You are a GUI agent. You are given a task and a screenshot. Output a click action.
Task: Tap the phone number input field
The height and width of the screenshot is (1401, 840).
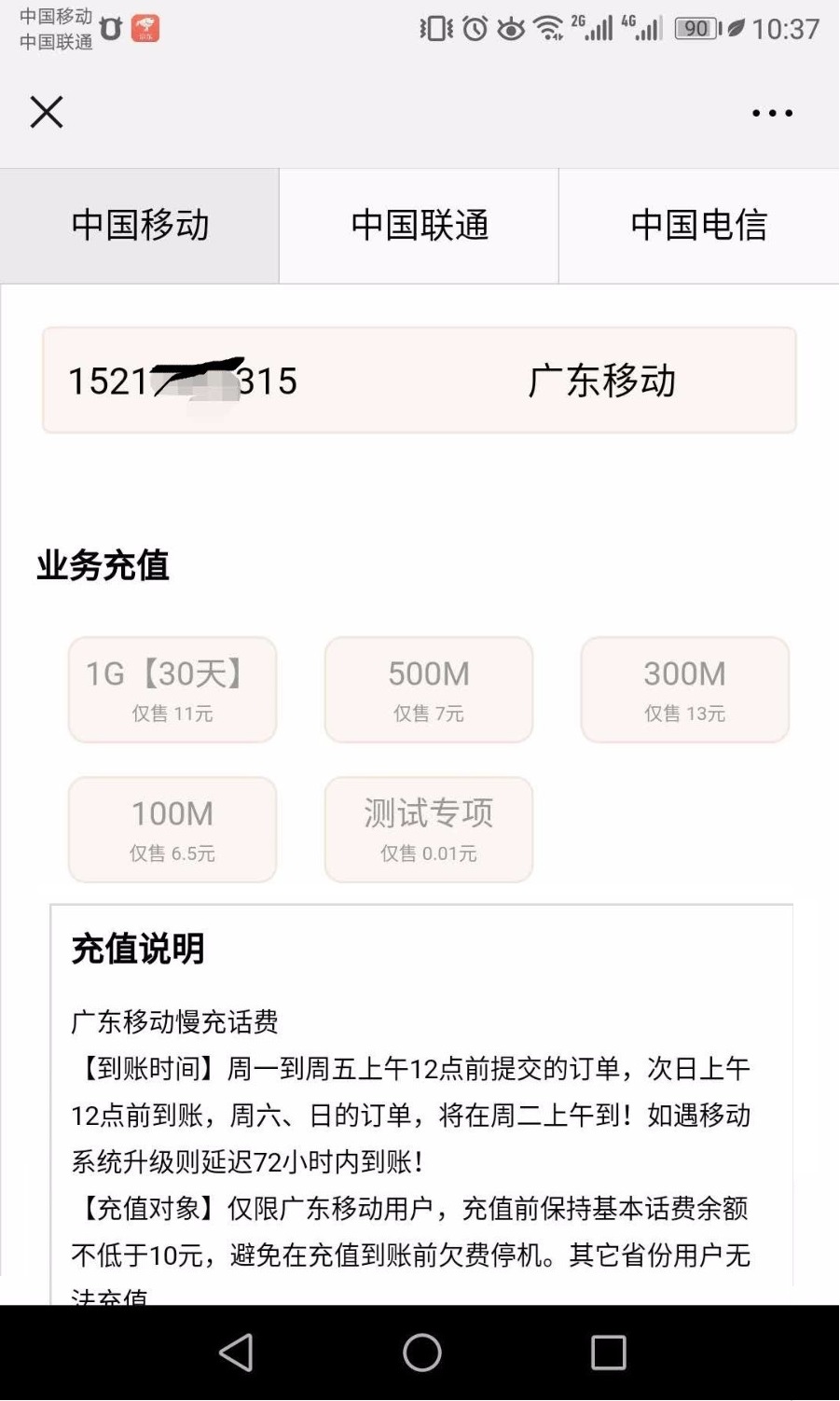coord(280,381)
